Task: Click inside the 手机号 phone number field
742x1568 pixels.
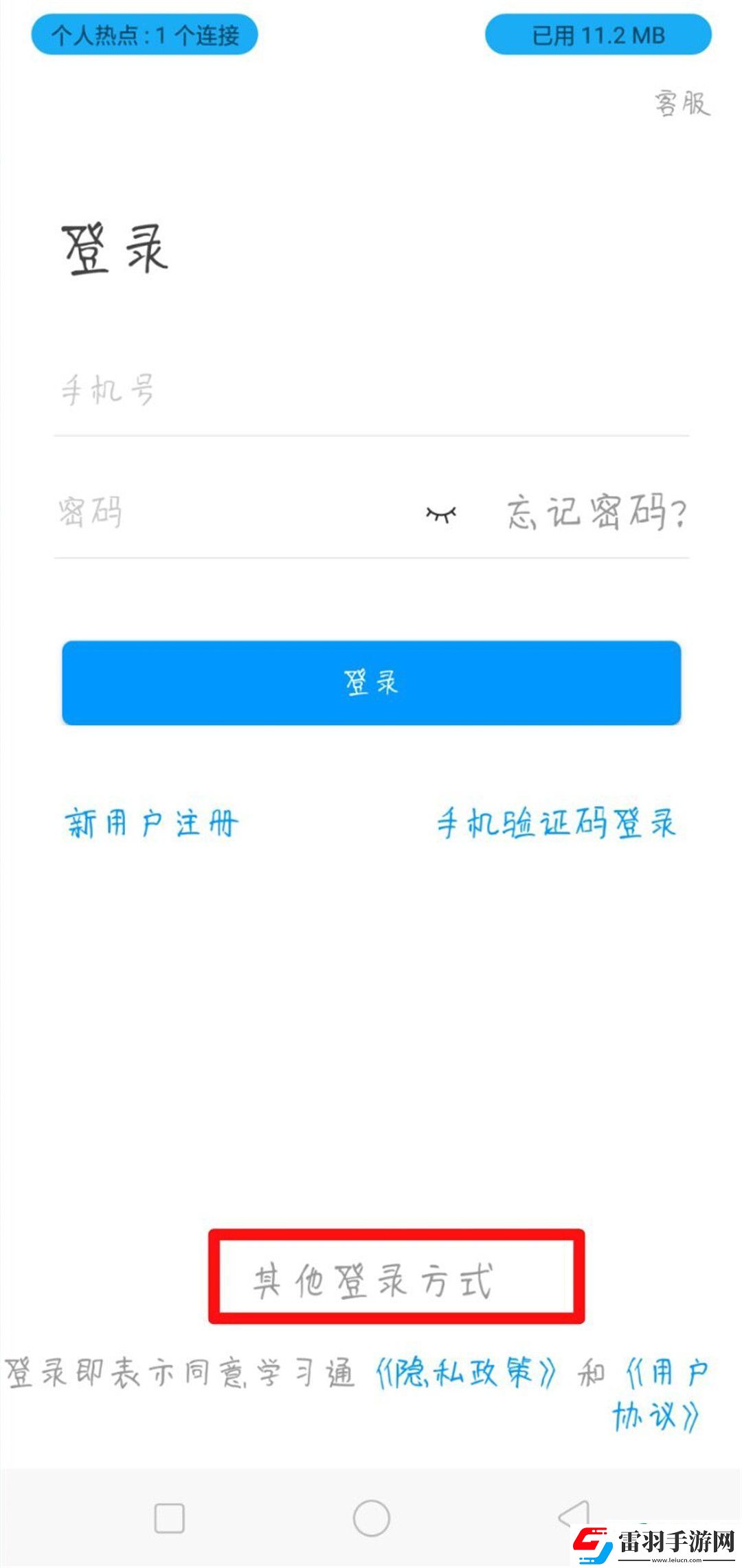Action: click(x=275, y=392)
